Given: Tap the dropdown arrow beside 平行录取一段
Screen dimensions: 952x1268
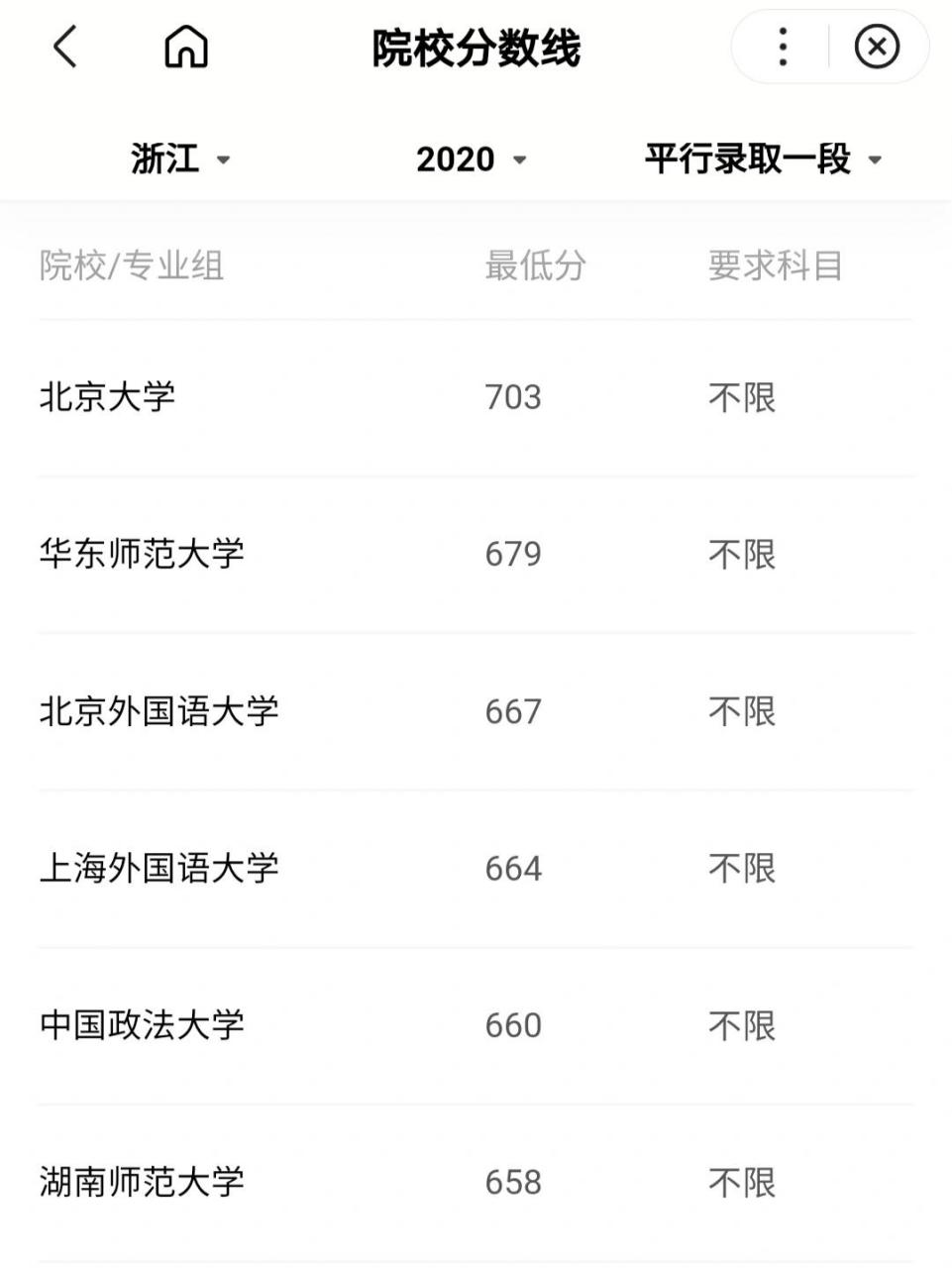Looking at the screenshot, I should [x=876, y=159].
